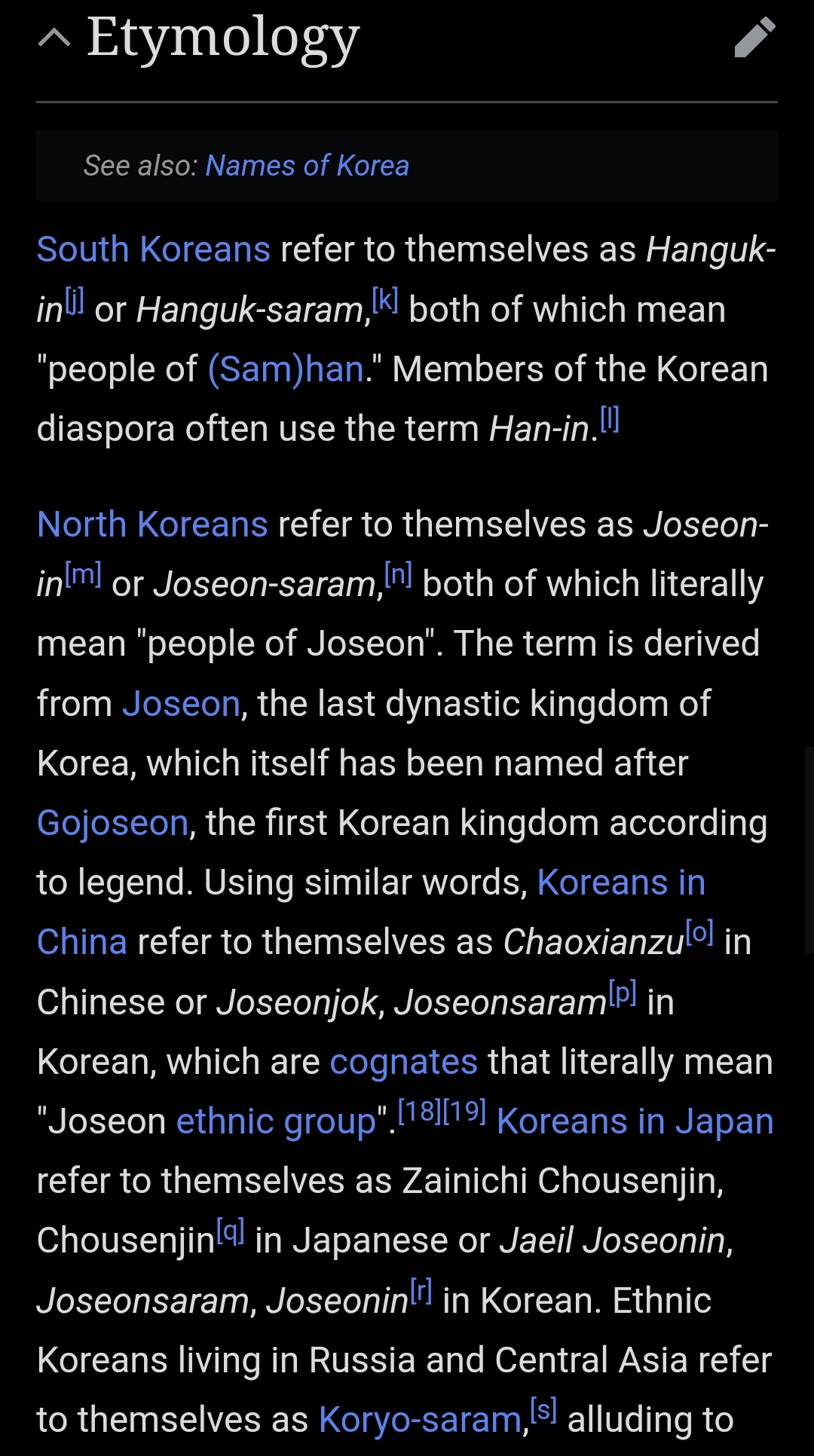Open the Koryo-saram link

click(x=421, y=1421)
